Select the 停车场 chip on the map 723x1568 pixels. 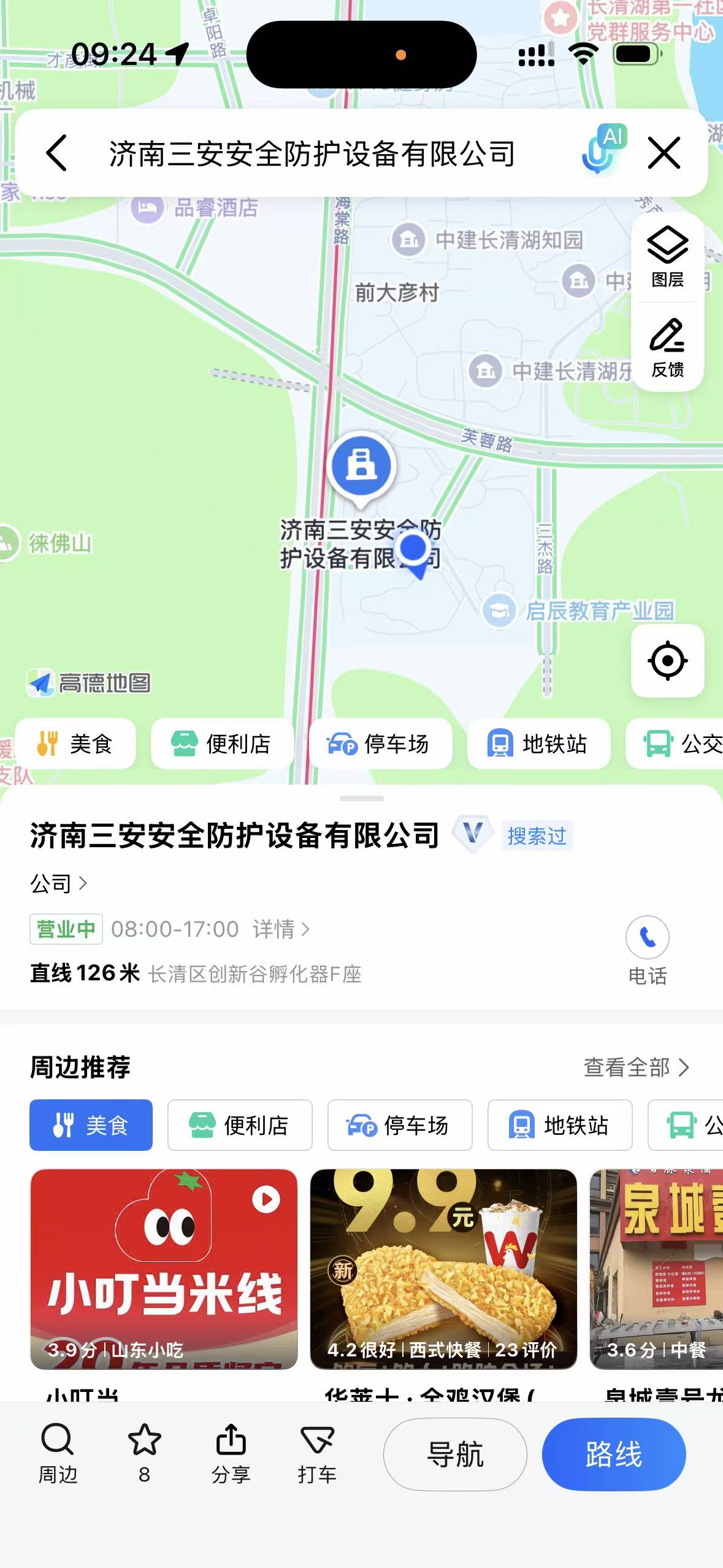point(380,744)
